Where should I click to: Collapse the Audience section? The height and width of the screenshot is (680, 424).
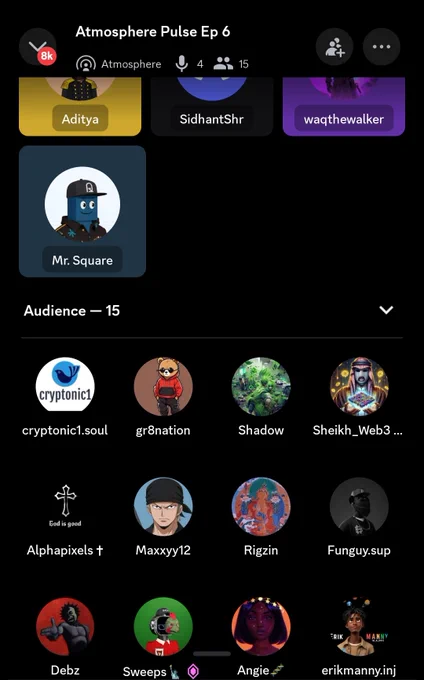(x=386, y=310)
